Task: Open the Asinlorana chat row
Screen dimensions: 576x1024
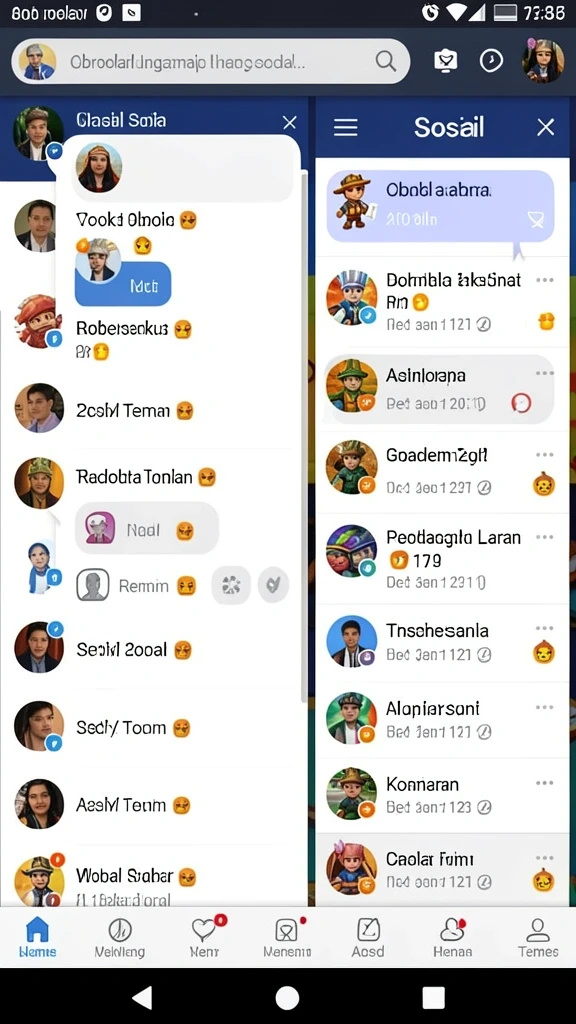Action: [x=439, y=389]
